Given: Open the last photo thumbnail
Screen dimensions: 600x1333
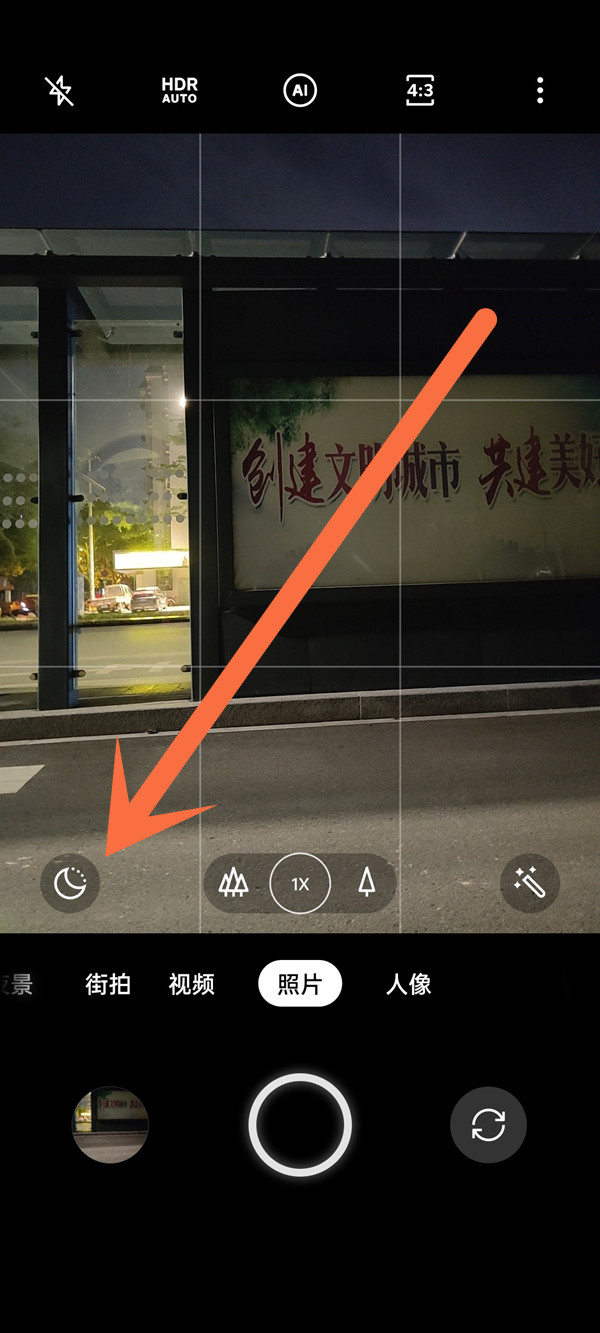Looking at the screenshot, I should 110,1125.
